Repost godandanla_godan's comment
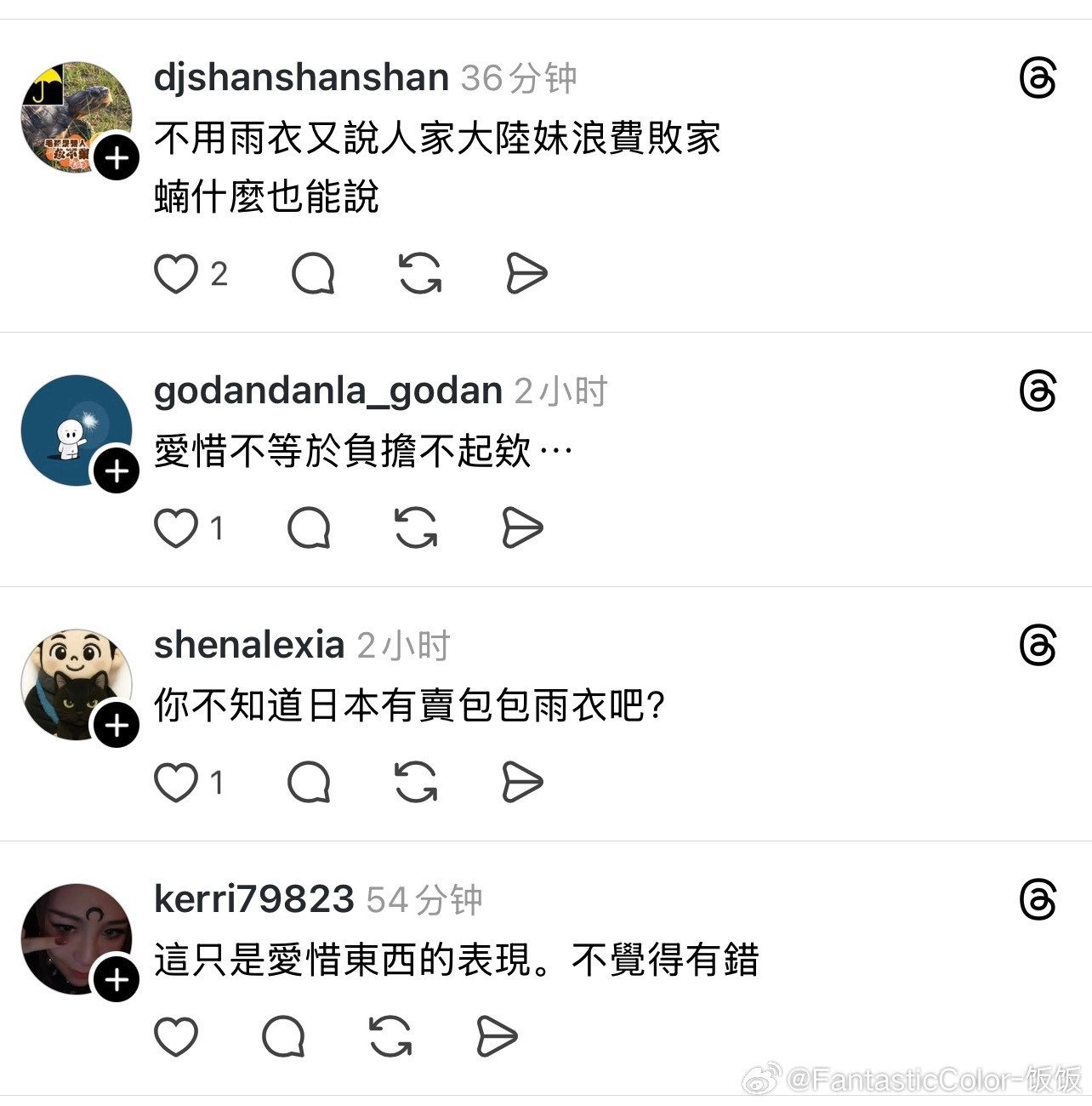 pos(415,527)
